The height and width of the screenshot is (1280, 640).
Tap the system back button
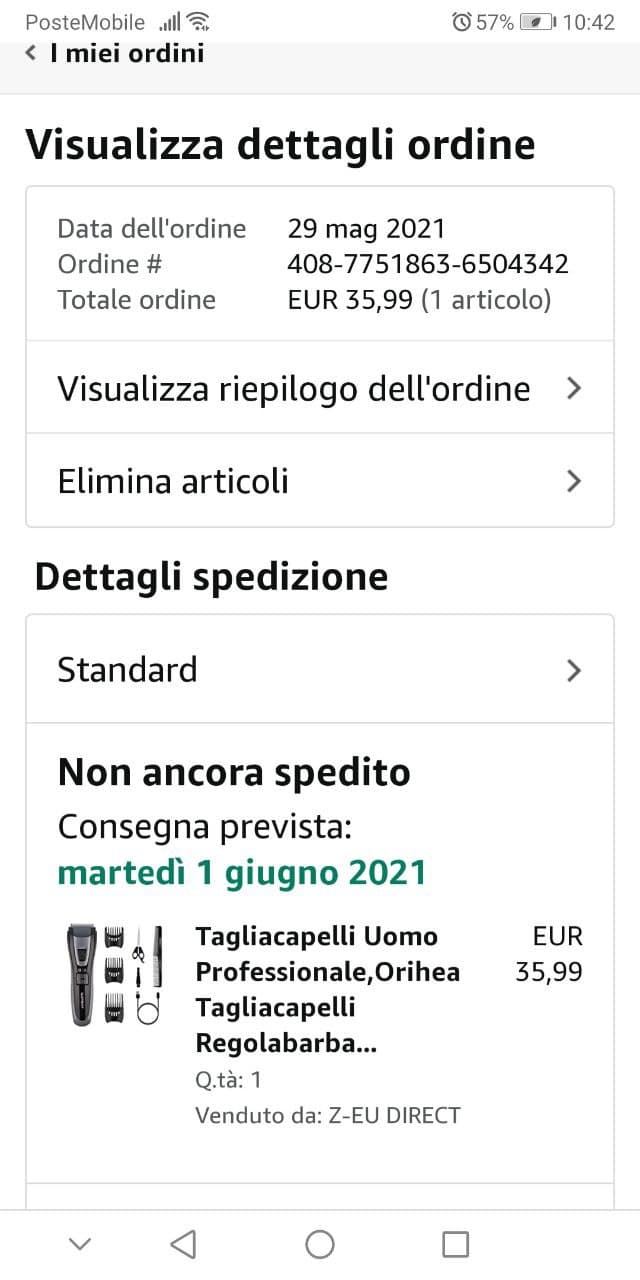(183, 1244)
